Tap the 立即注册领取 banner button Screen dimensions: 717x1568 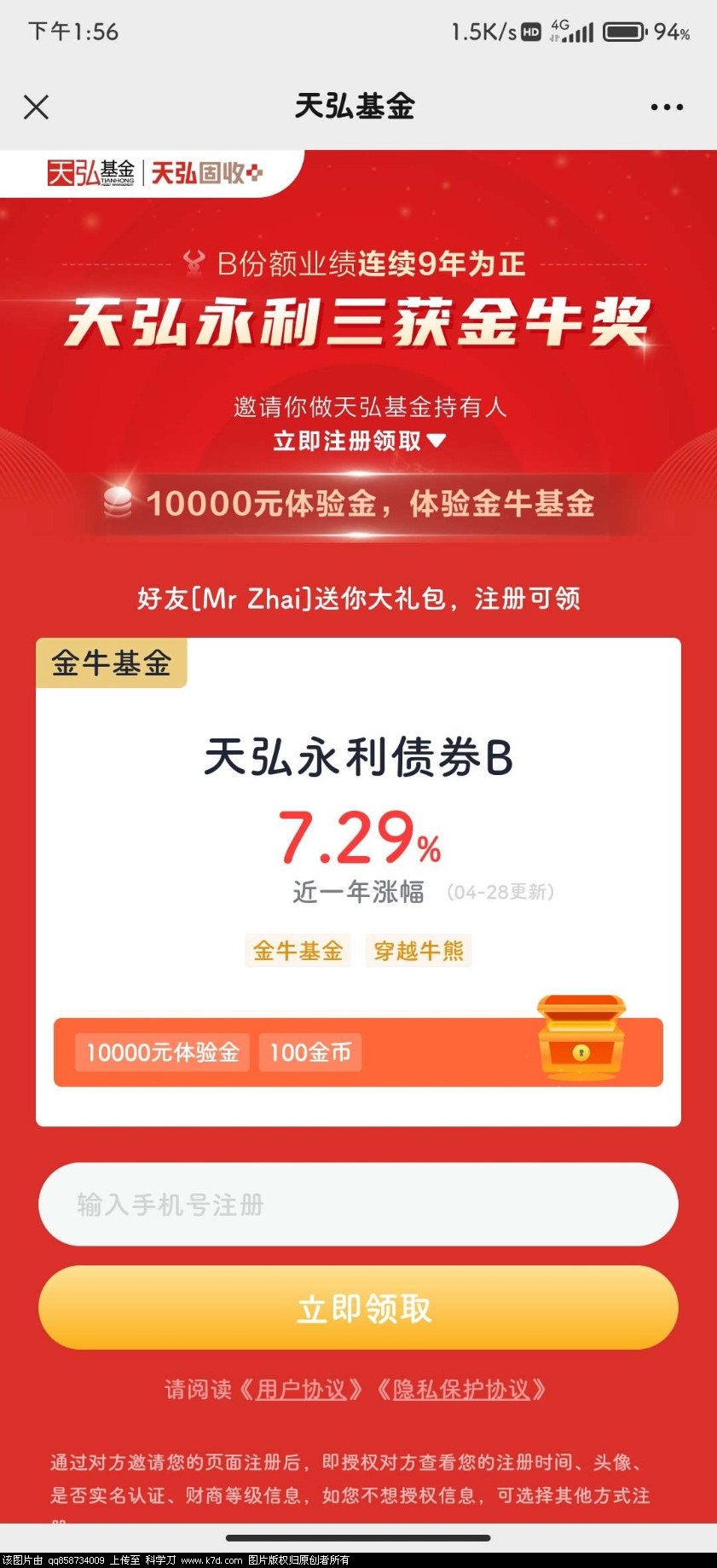(x=358, y=441)
